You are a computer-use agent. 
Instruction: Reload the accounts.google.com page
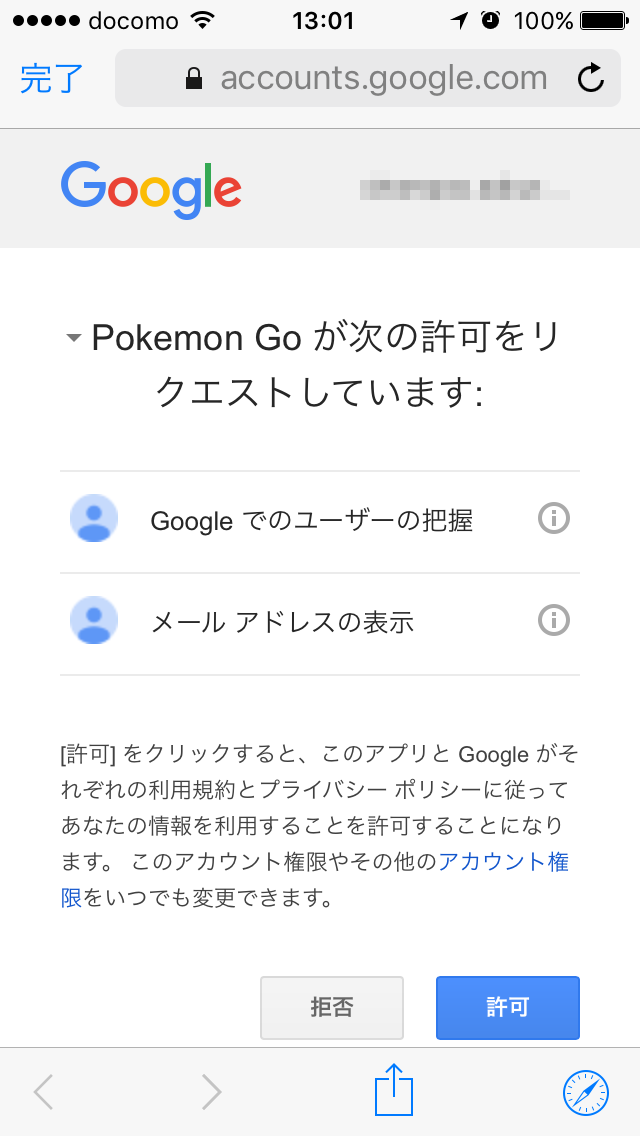click(x=591, y=78)
